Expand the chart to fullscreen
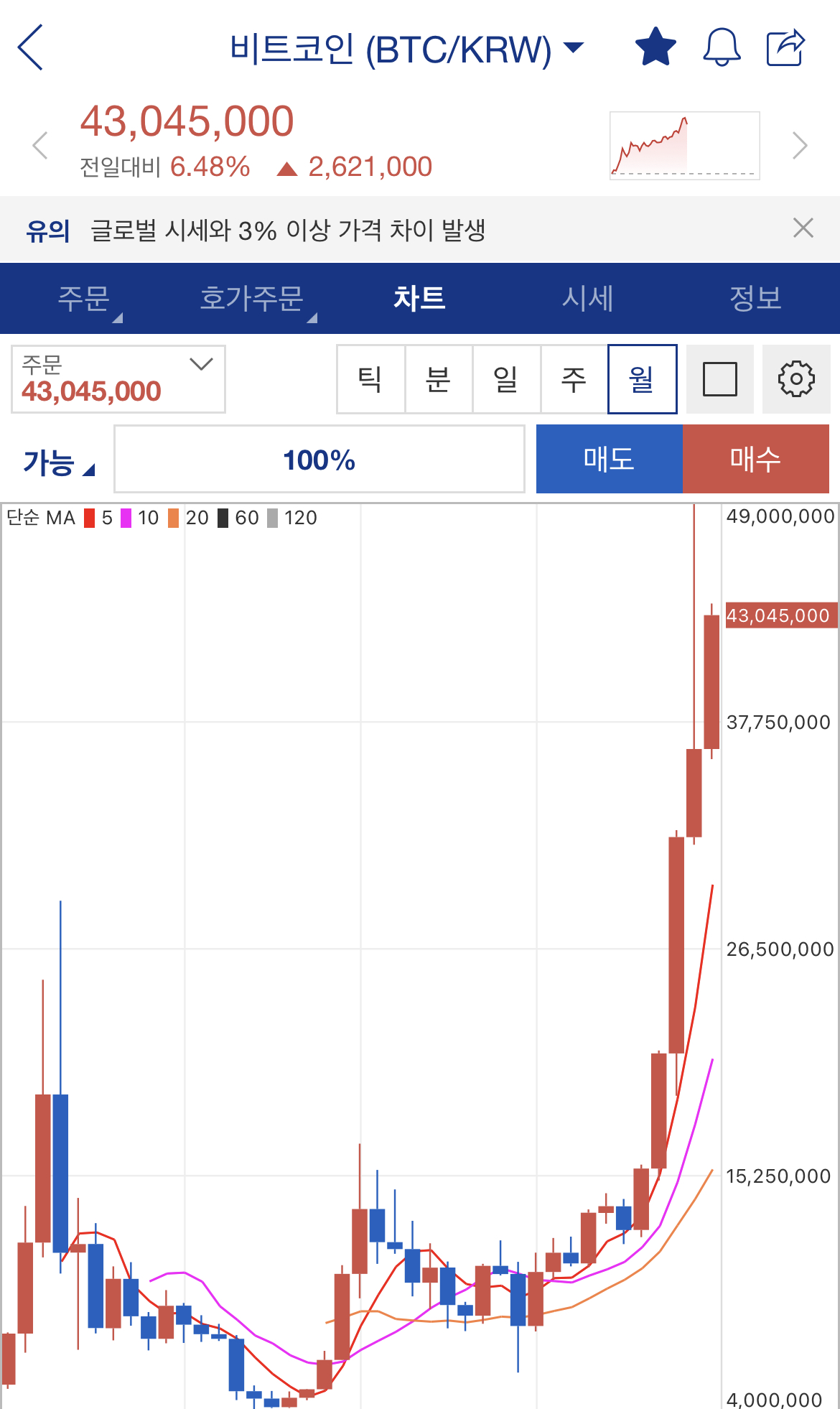840x1409 pixels. pyautogui.click(x=720, y=379)
